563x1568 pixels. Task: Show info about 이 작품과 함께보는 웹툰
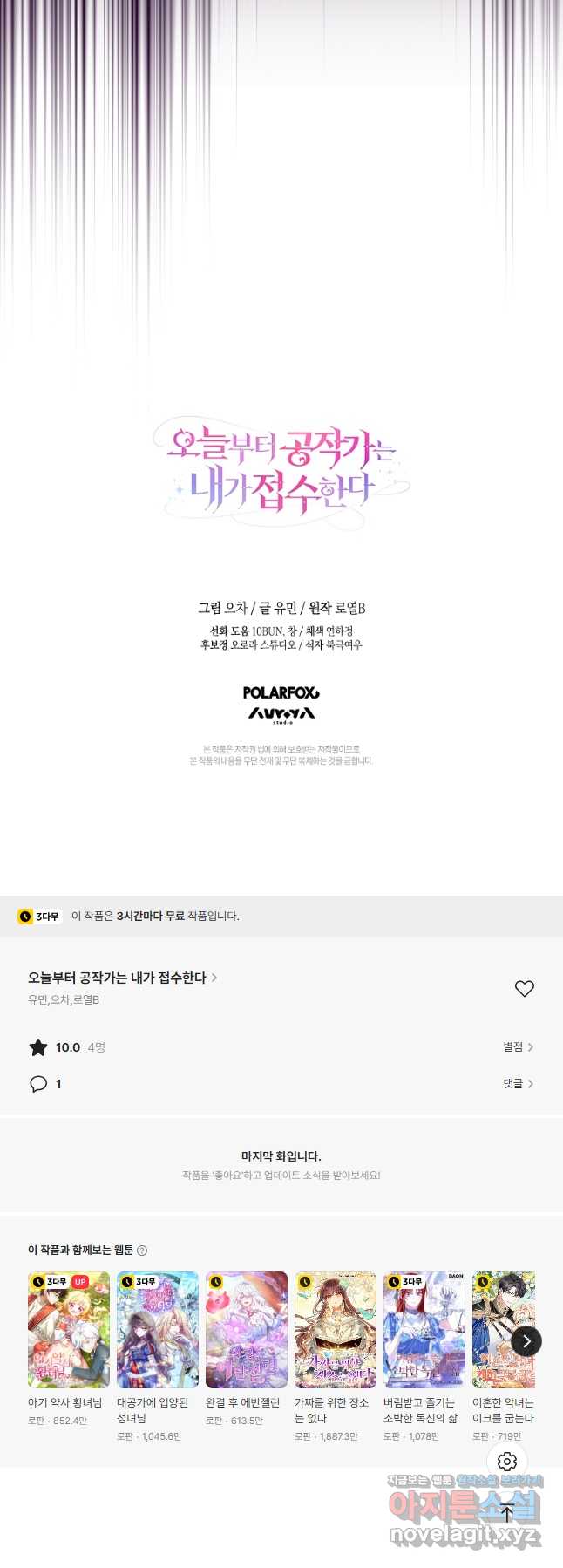tap(142, 1251)
